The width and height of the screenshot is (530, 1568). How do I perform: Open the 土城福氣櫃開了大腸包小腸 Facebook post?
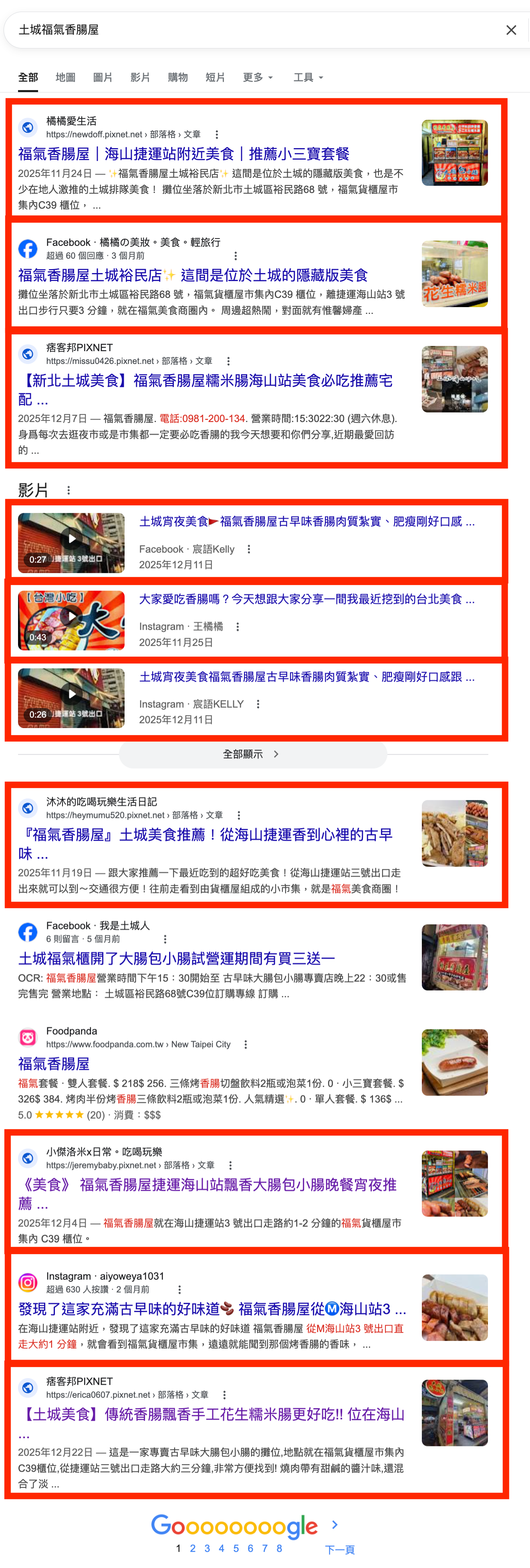point(176,958)
